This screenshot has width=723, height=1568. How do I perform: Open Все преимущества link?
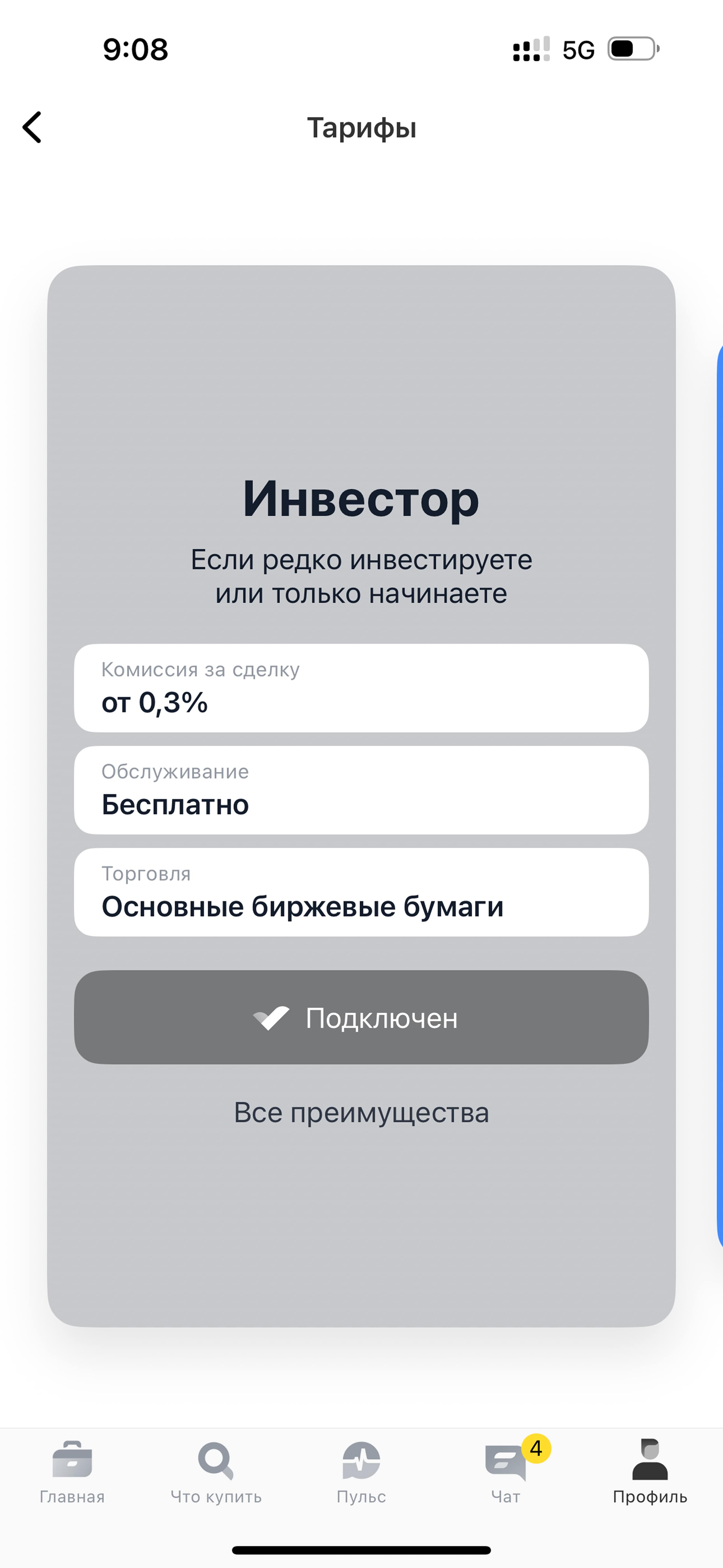pos(361,1113)
